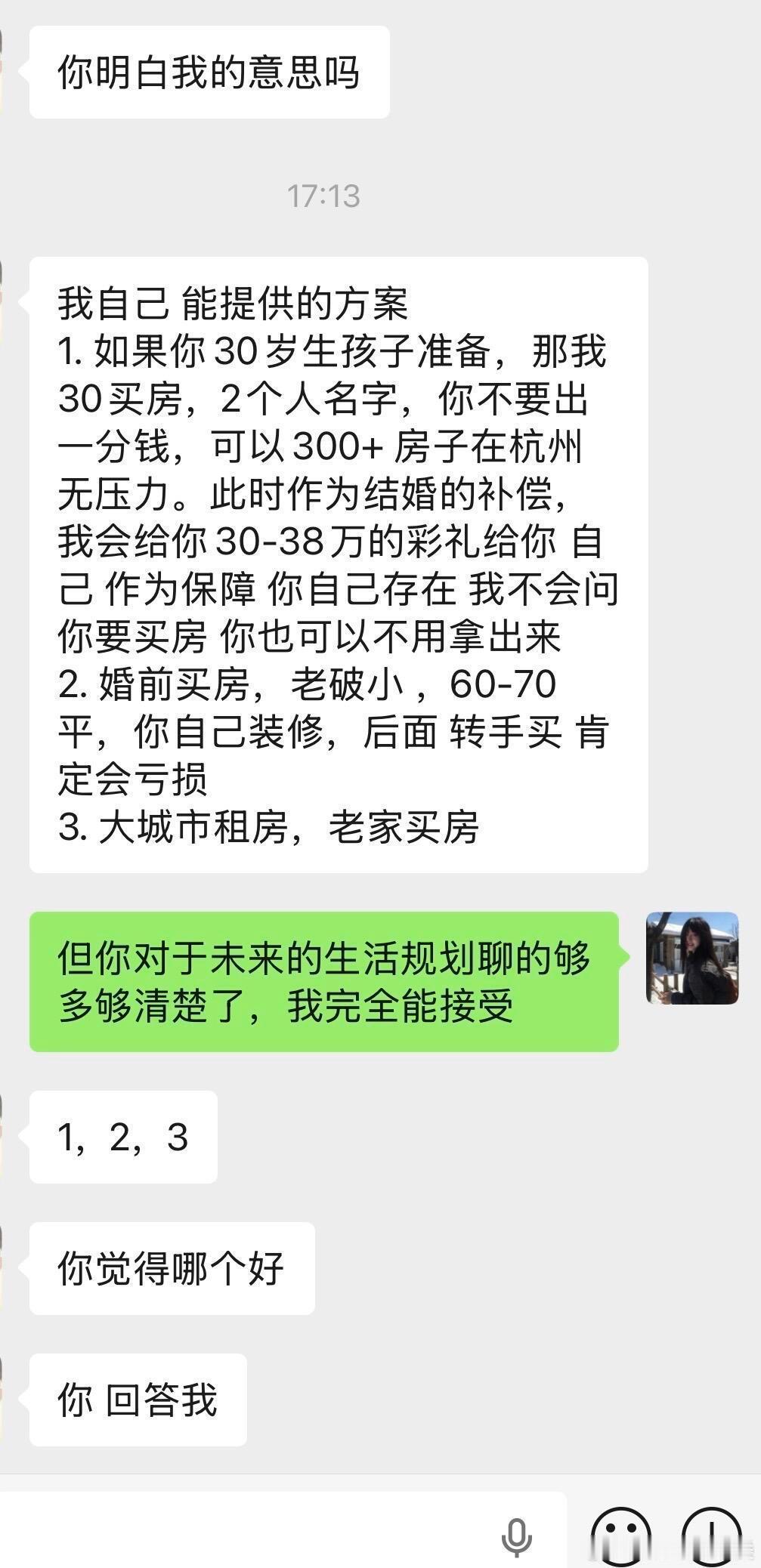Tap the contact's snowy-scene avatar photo
The height and width of the screenshot is (1568, 761).
691,959
